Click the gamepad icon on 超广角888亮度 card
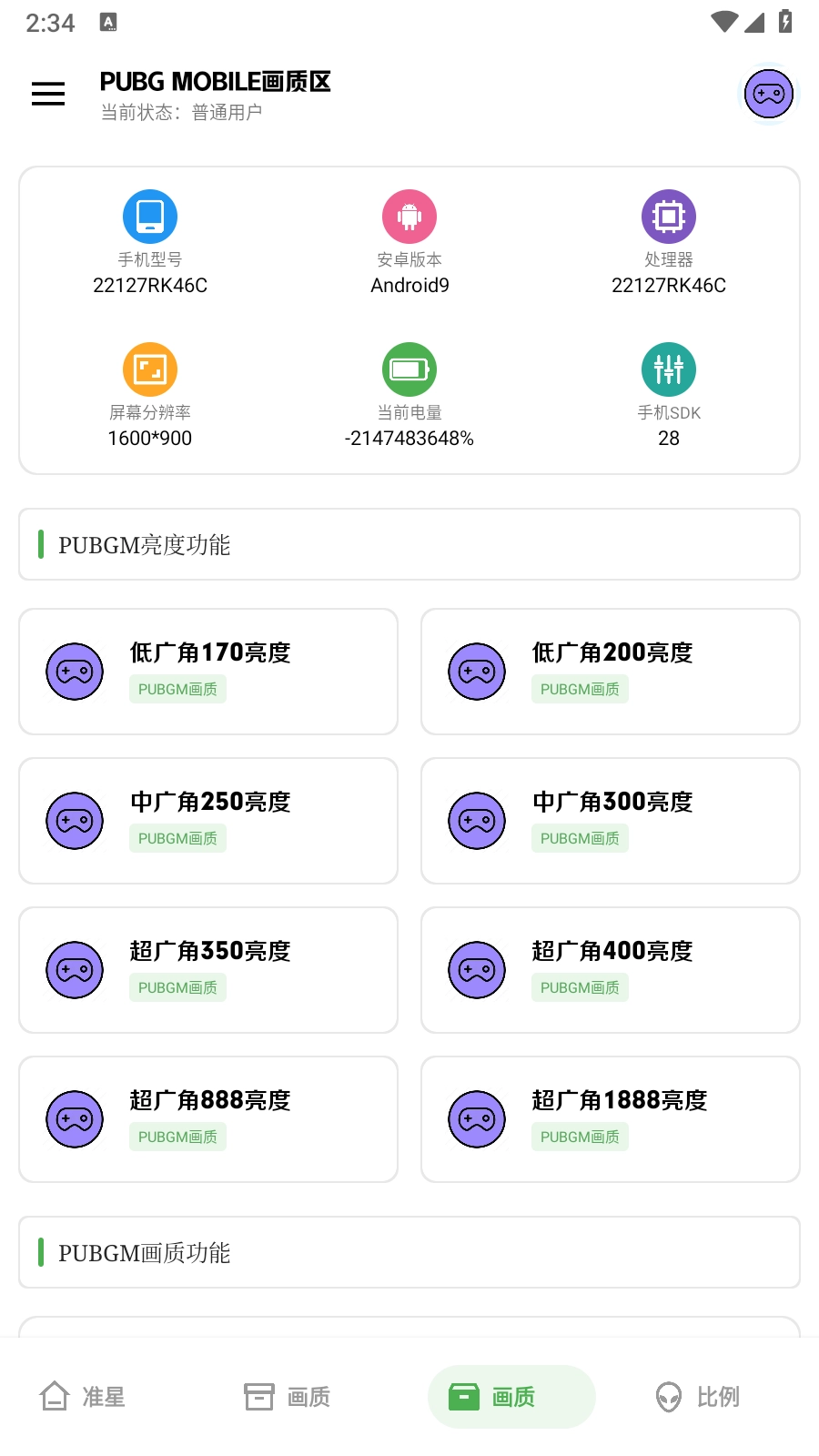The image size is (819, 1456). pyautogui.click(x=75, y=1119)
